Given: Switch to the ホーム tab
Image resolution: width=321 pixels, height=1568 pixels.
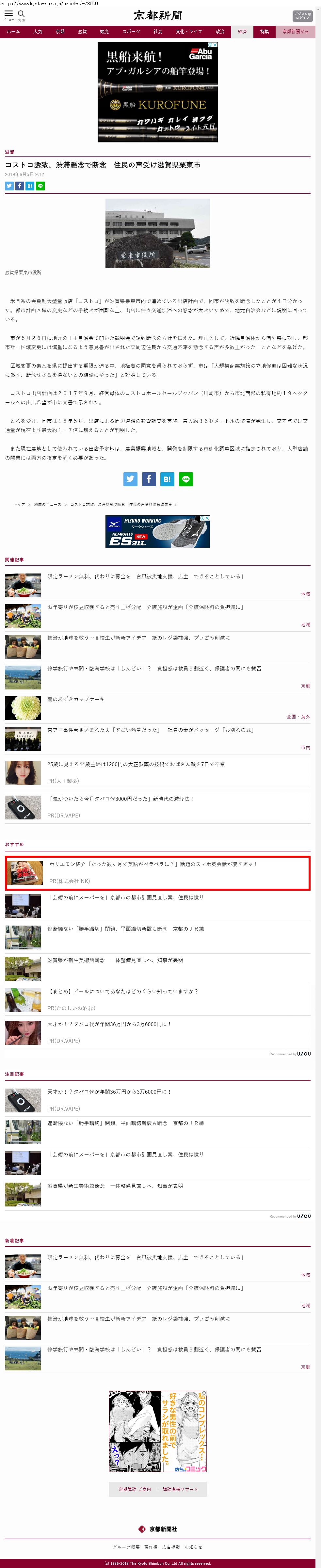Looking at the screenshot, I should [x=13, y=32].
